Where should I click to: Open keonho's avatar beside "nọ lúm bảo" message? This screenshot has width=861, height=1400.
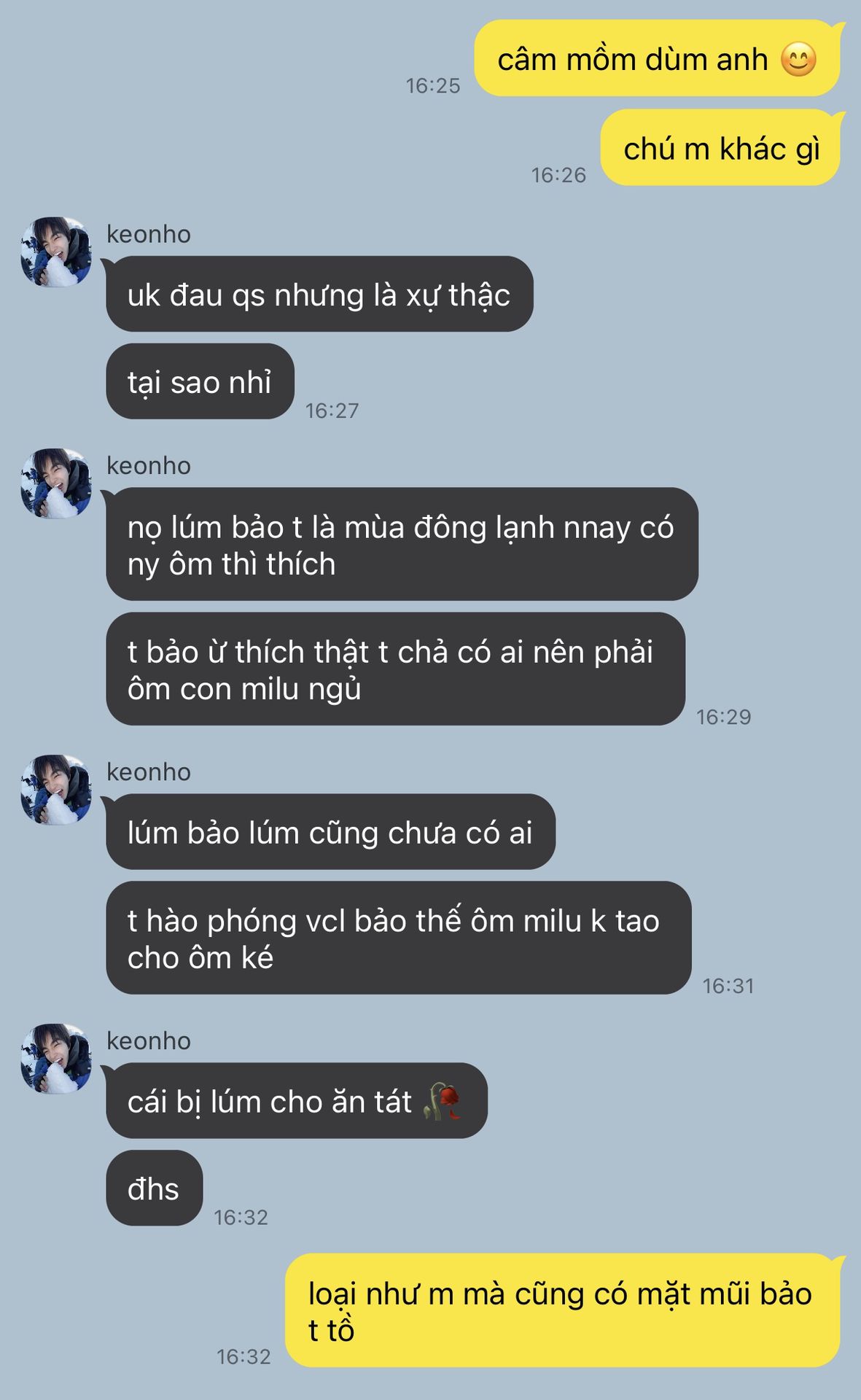pyautogui.click(x=56, y=483)
